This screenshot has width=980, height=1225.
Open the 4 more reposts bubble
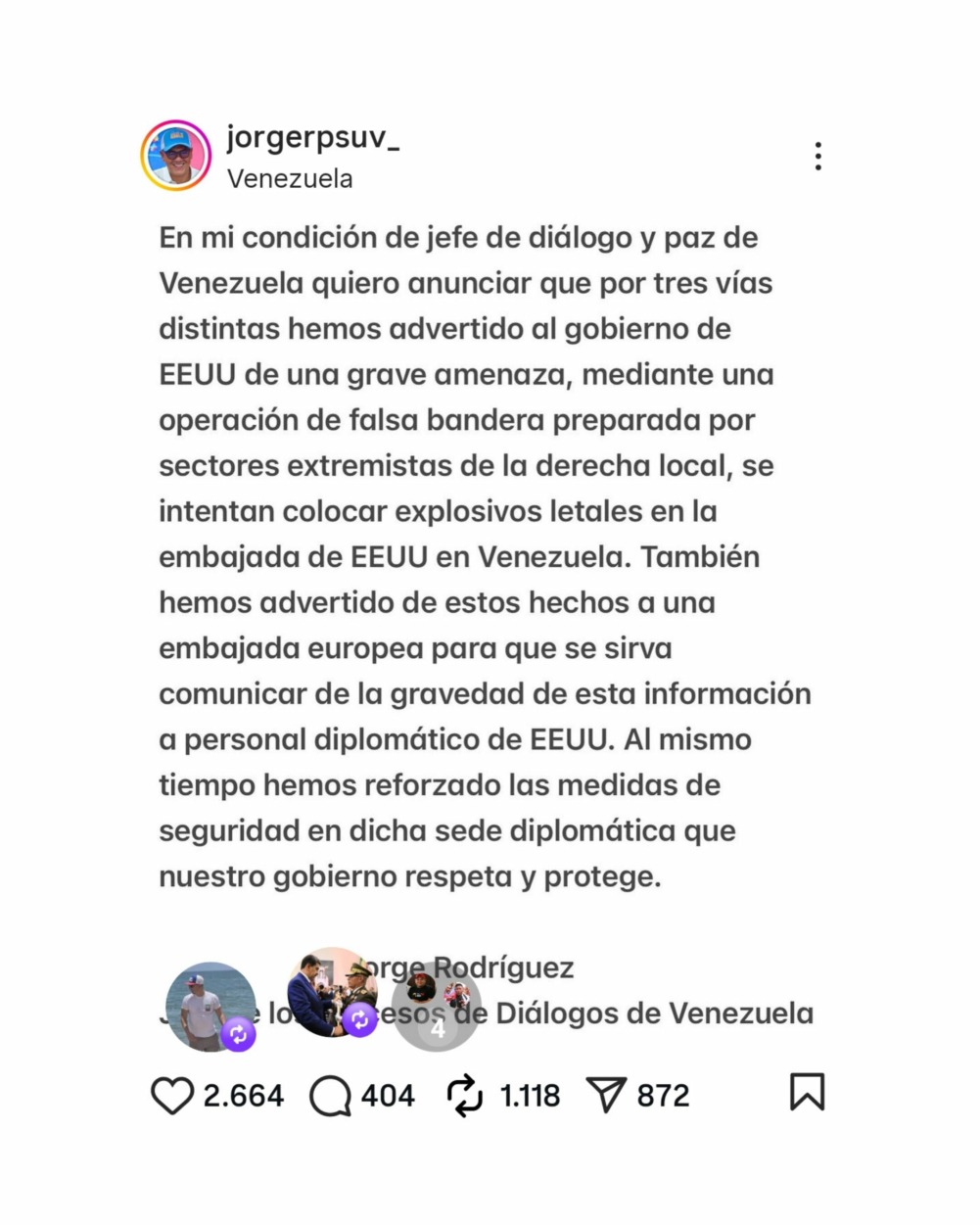[437, 1007]
